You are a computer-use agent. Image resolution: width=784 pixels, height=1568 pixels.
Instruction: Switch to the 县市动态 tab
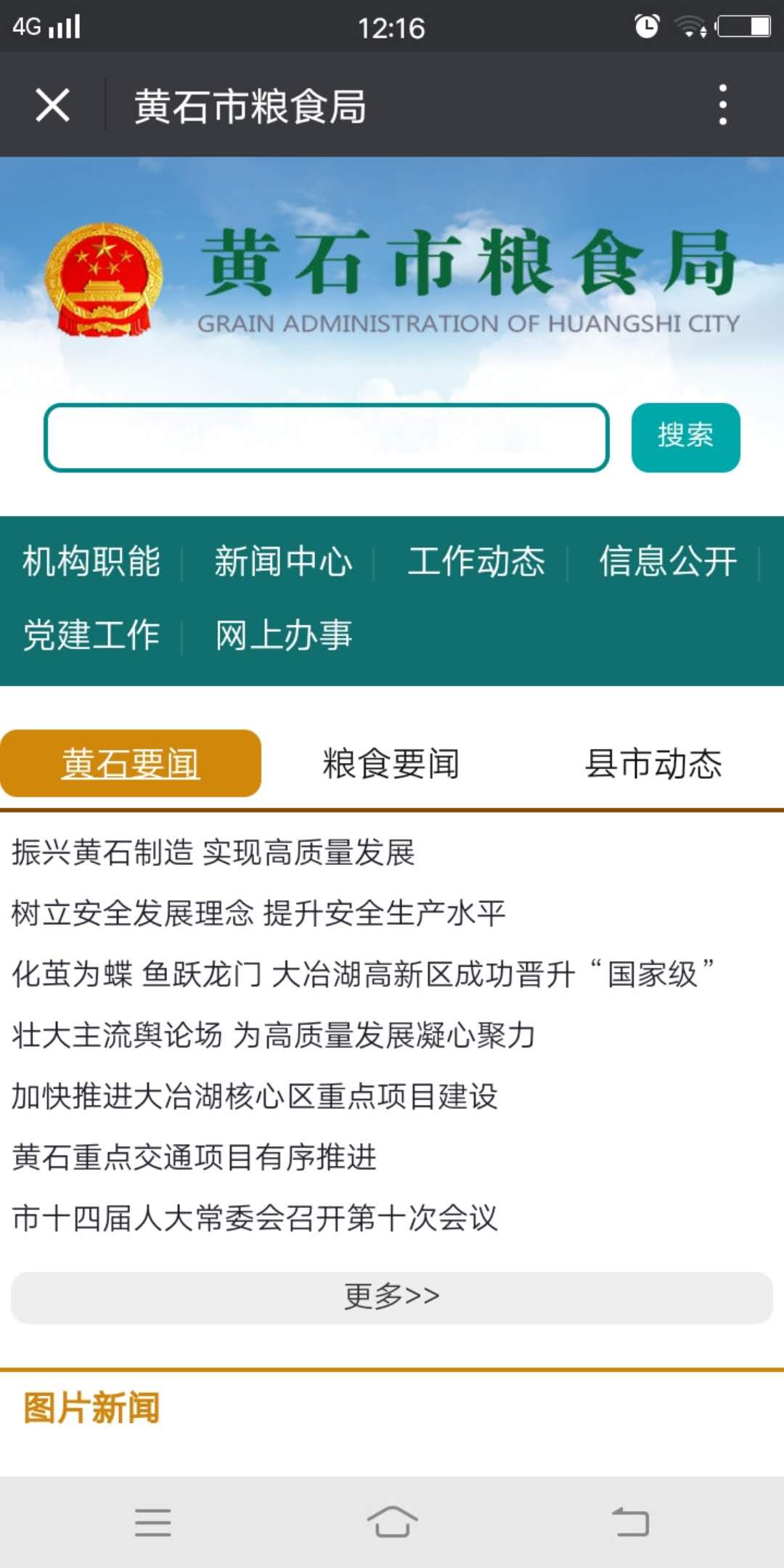pyautogui.click(x=653, y=764)
